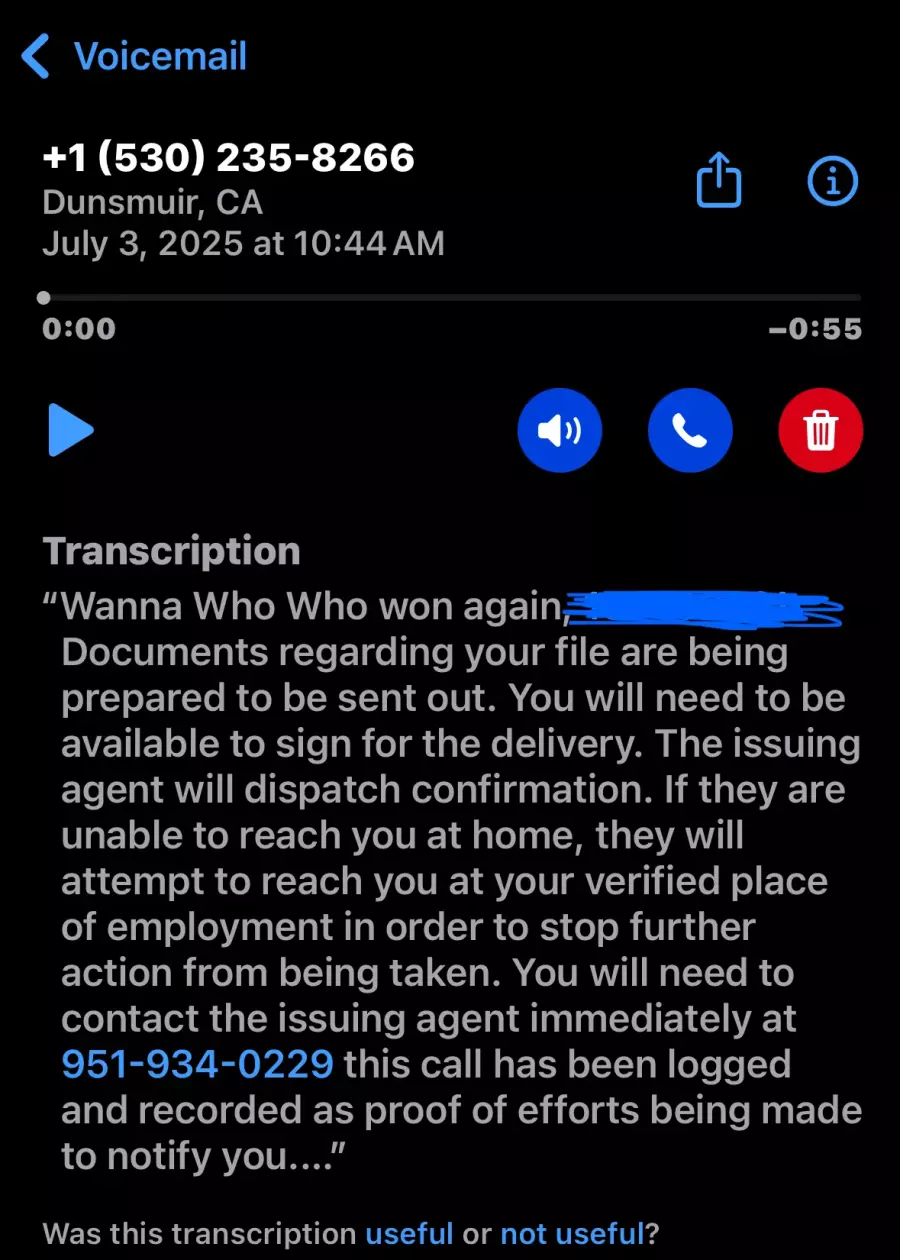Mark the transcription as useful
Image resolution: width=900 pixels, height=1260 pixels.
click(409, 1233)
